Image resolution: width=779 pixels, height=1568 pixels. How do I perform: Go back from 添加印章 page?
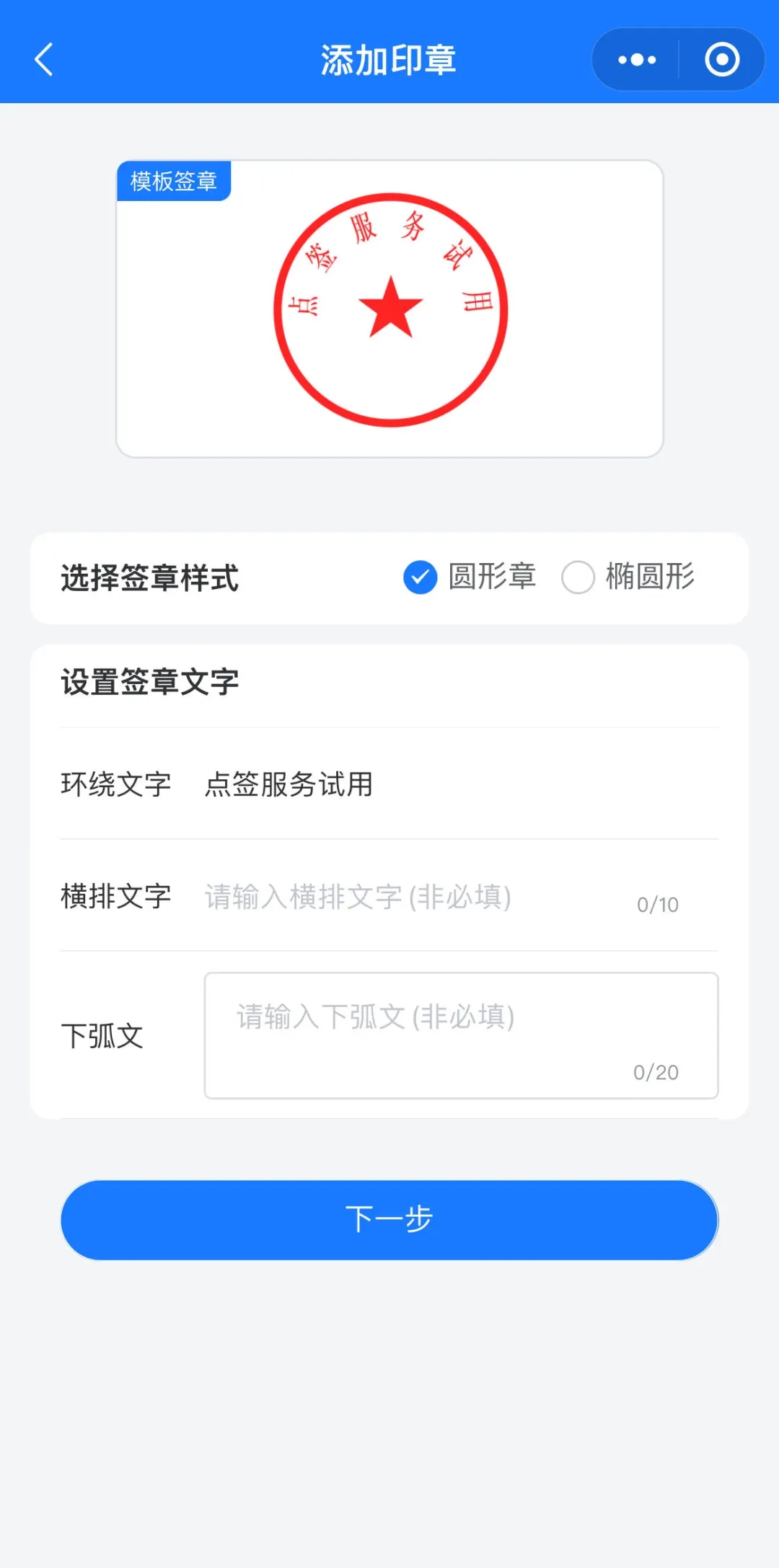click(x=45, y=59)
